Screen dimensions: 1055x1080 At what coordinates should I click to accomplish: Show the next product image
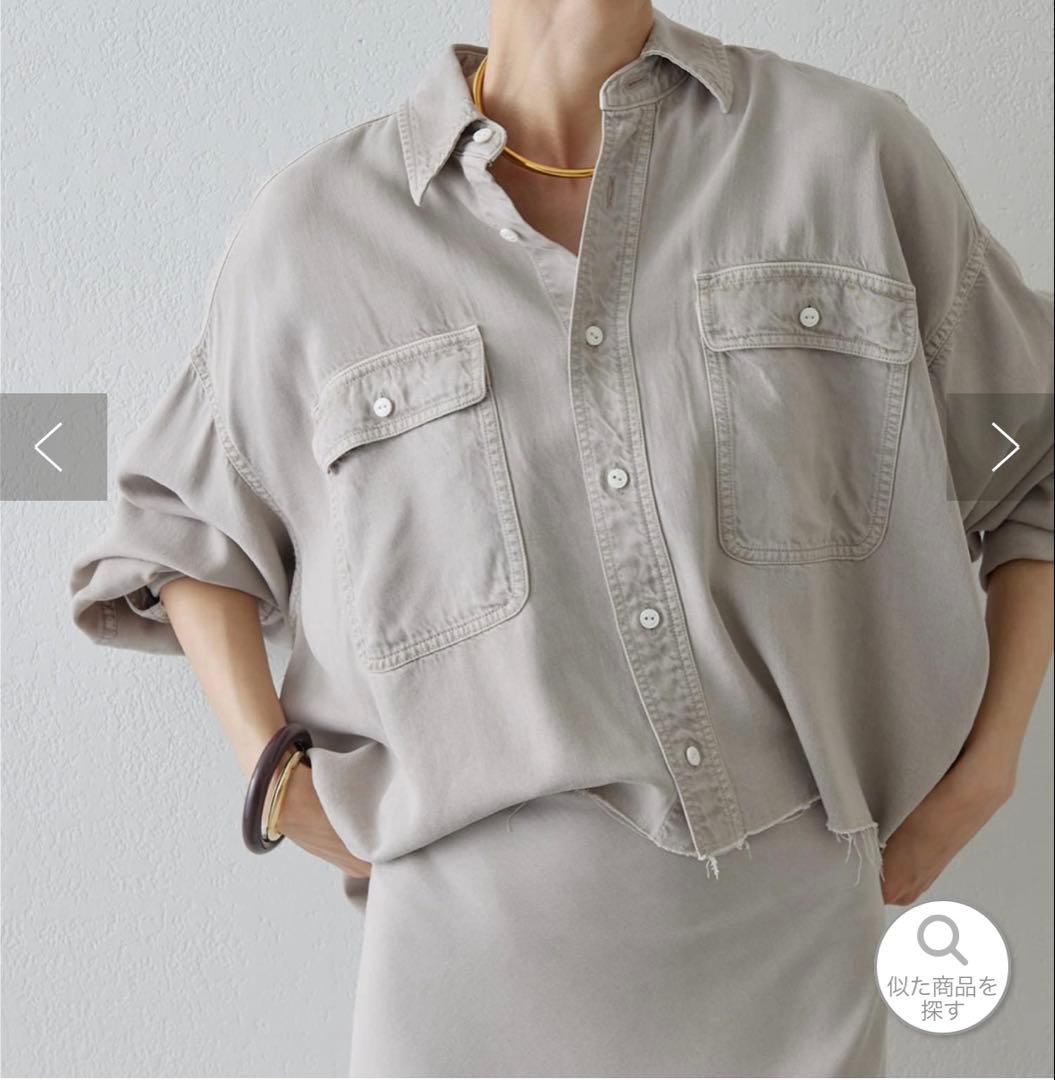click(x=1002, y=447)
